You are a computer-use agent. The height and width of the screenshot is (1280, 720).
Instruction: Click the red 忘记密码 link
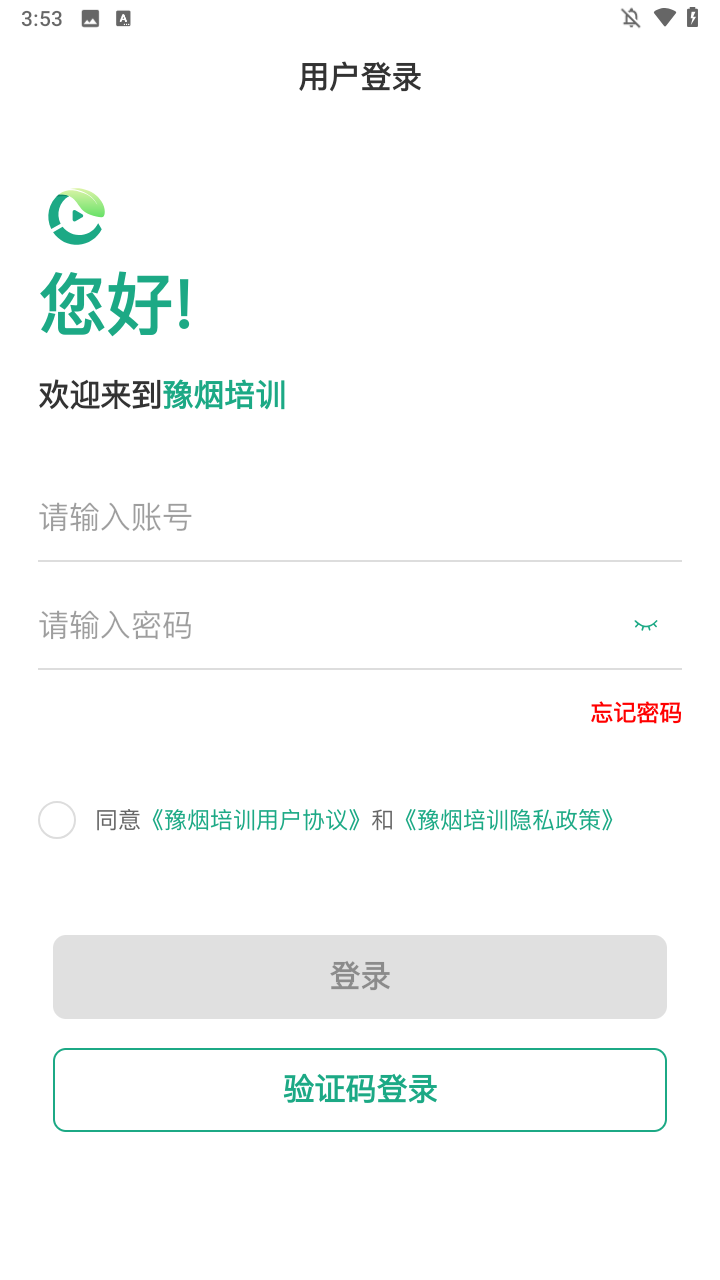635,713
